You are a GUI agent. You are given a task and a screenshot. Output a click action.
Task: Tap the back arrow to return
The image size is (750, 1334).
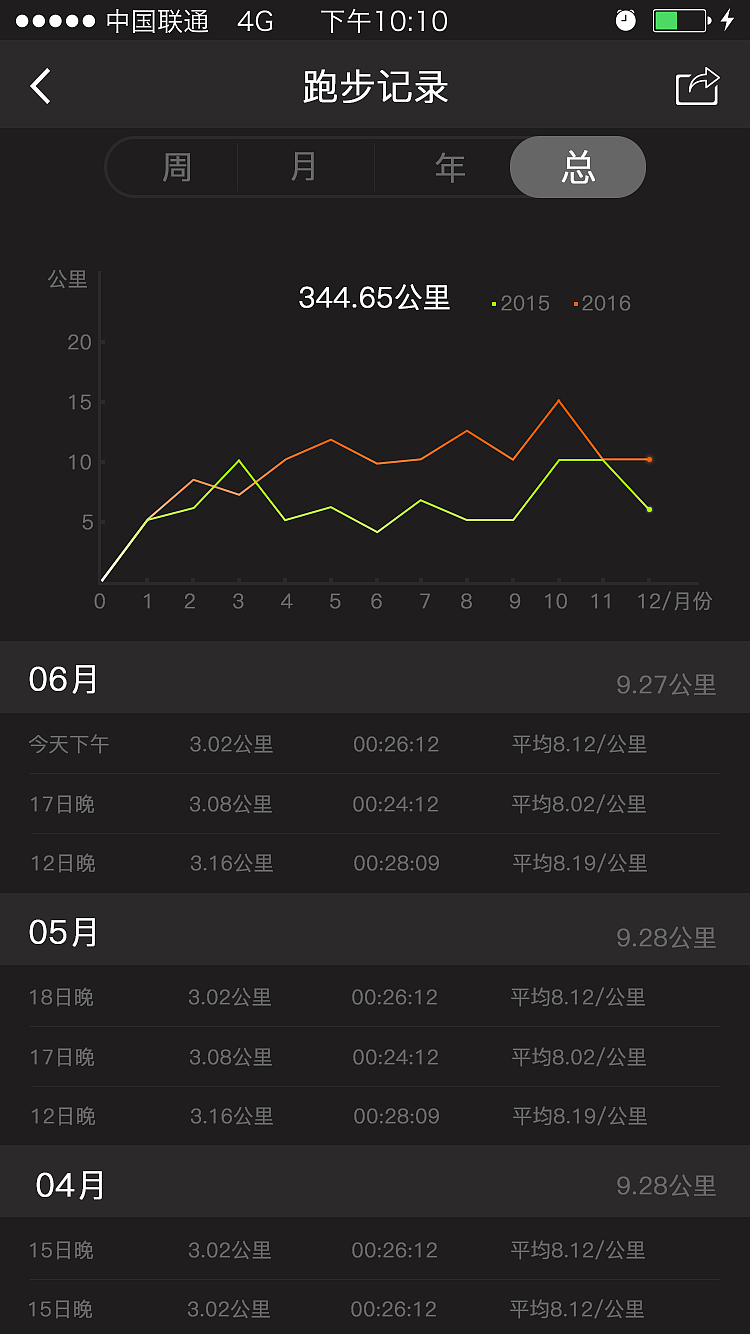click(x=40, y=86)
